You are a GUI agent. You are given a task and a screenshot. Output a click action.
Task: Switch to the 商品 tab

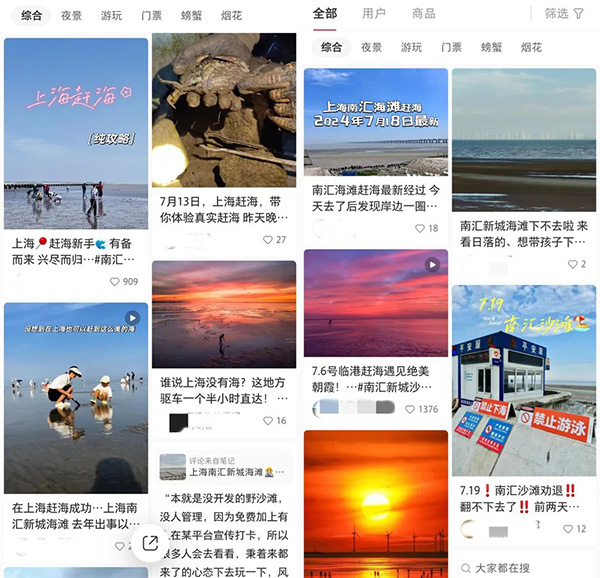[423, 14]
